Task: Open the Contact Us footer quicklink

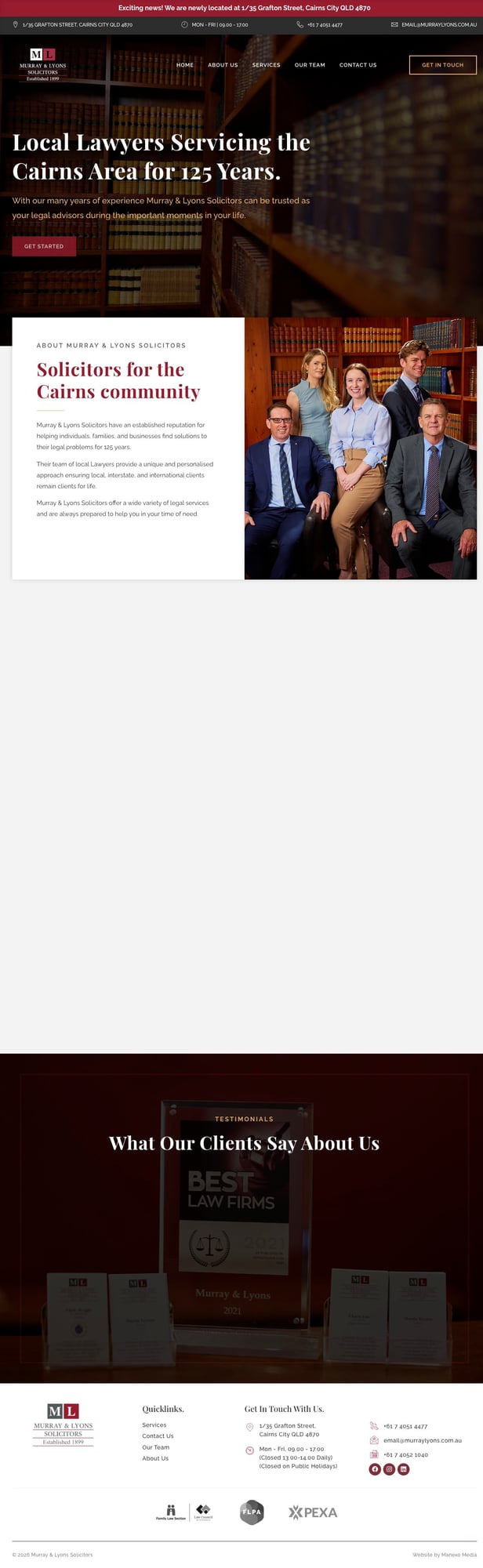Action: coord(158,1436)
